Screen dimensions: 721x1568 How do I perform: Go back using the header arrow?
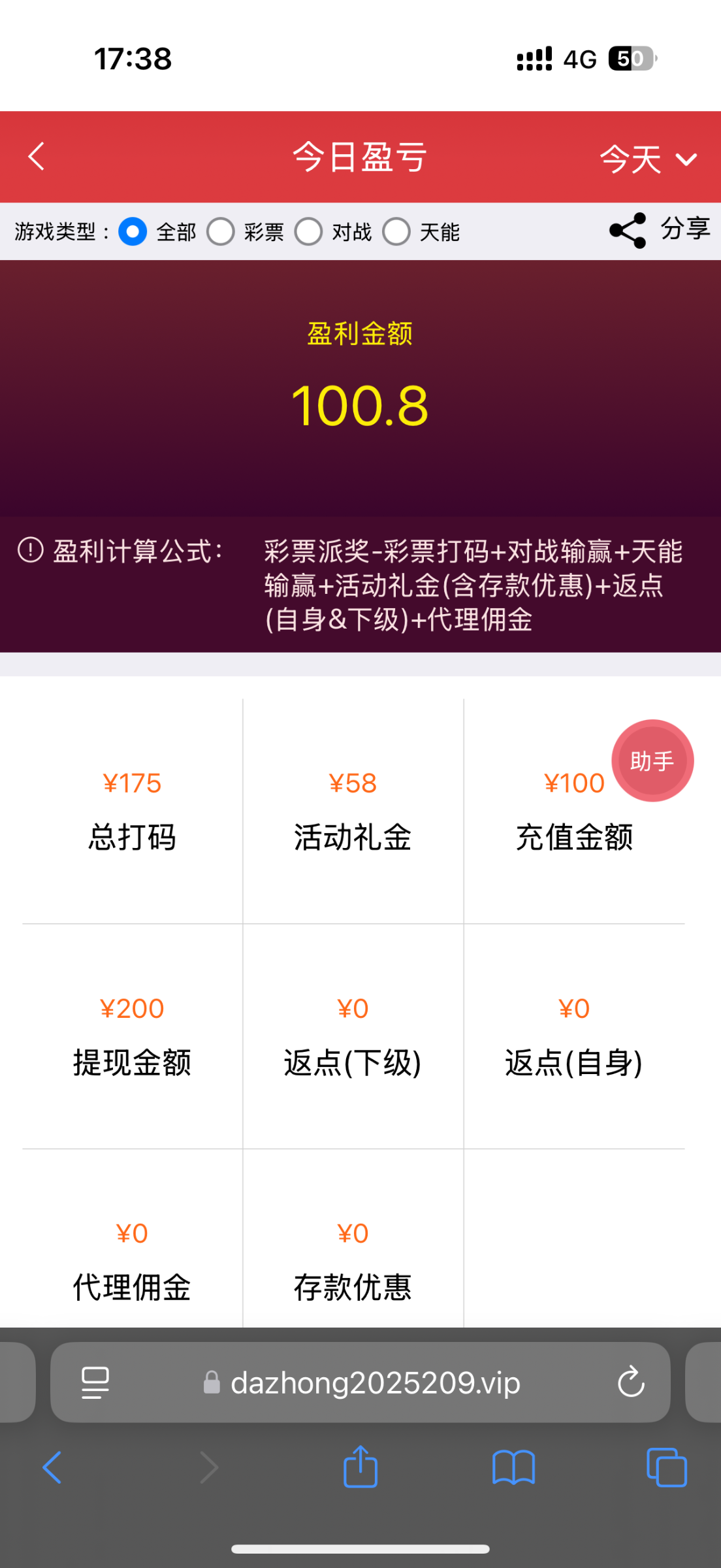pyautogui.click(x=37, y=157)
